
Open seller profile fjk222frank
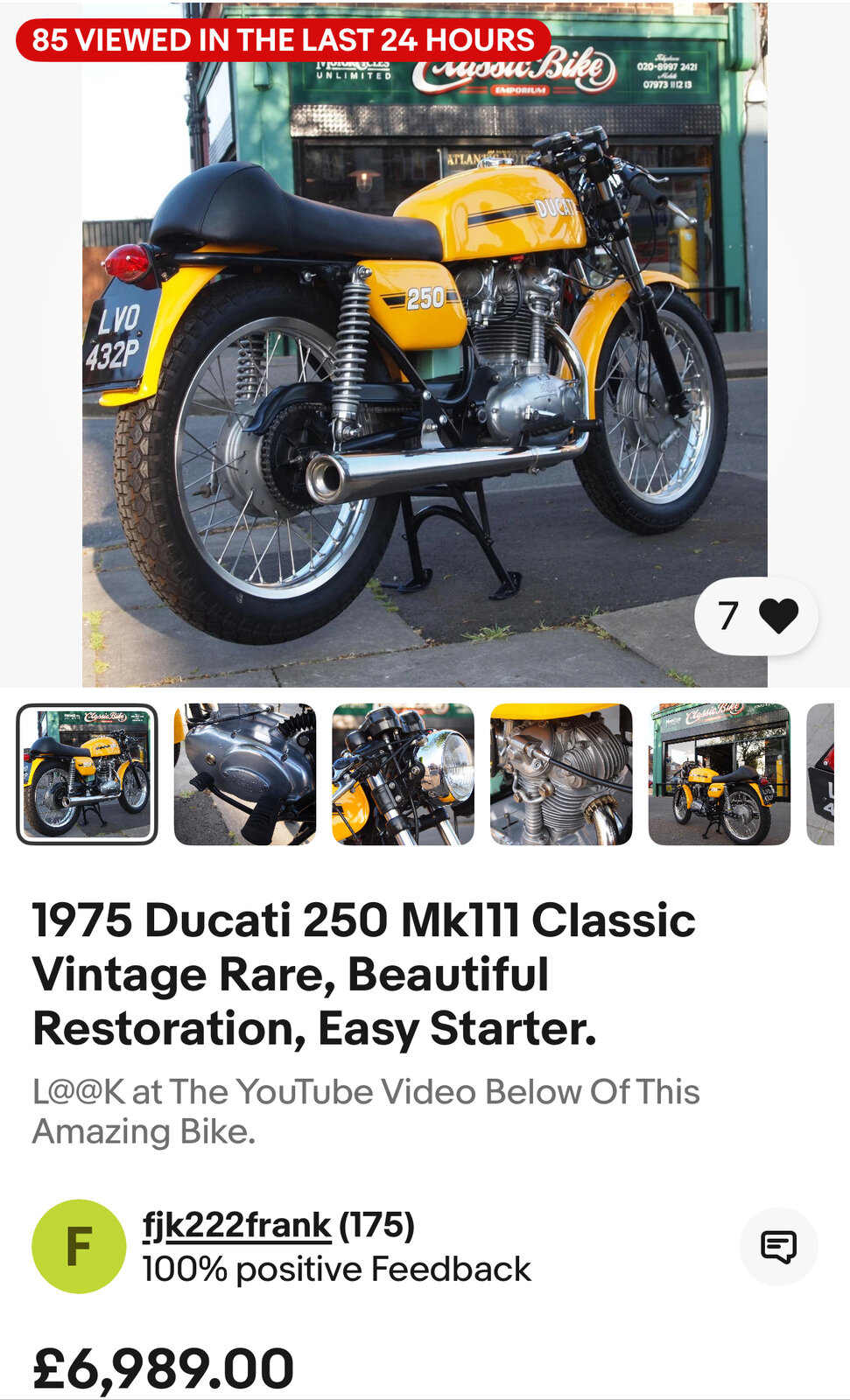237,1226
